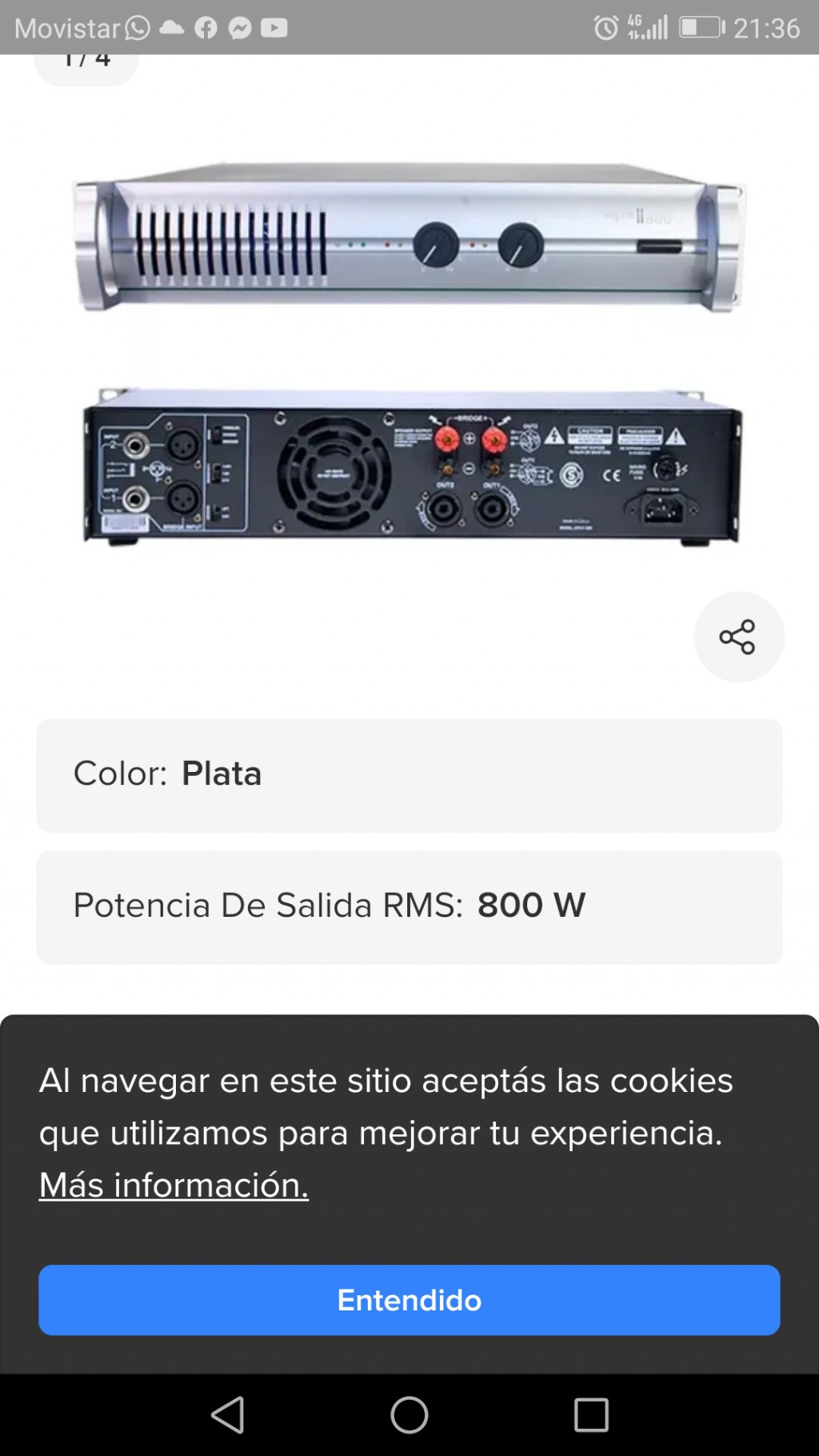Go back using the system back button
Screen dimensions: 819x1456
coord(228,1414)
